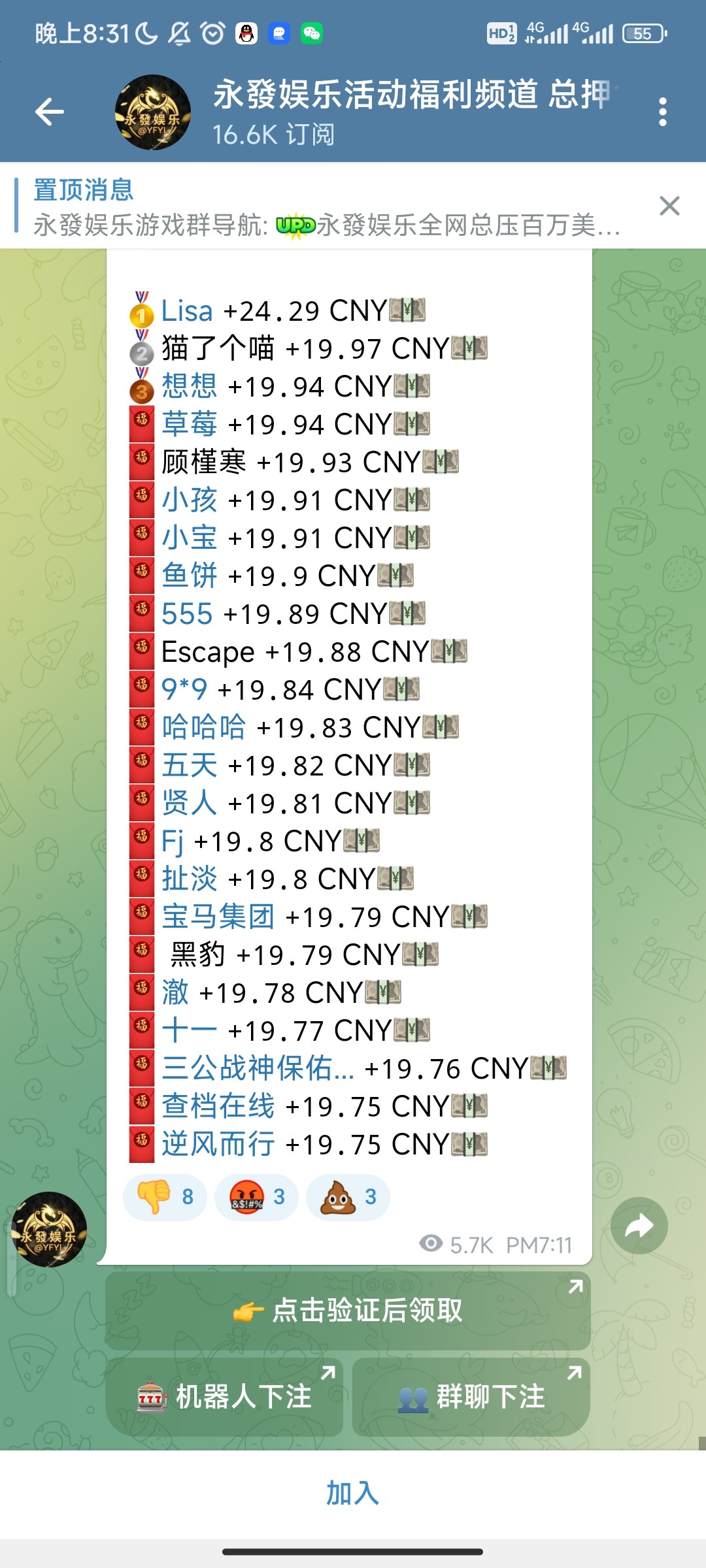Open 机器人下注 link button
706x1568 pixels.
224,1397
